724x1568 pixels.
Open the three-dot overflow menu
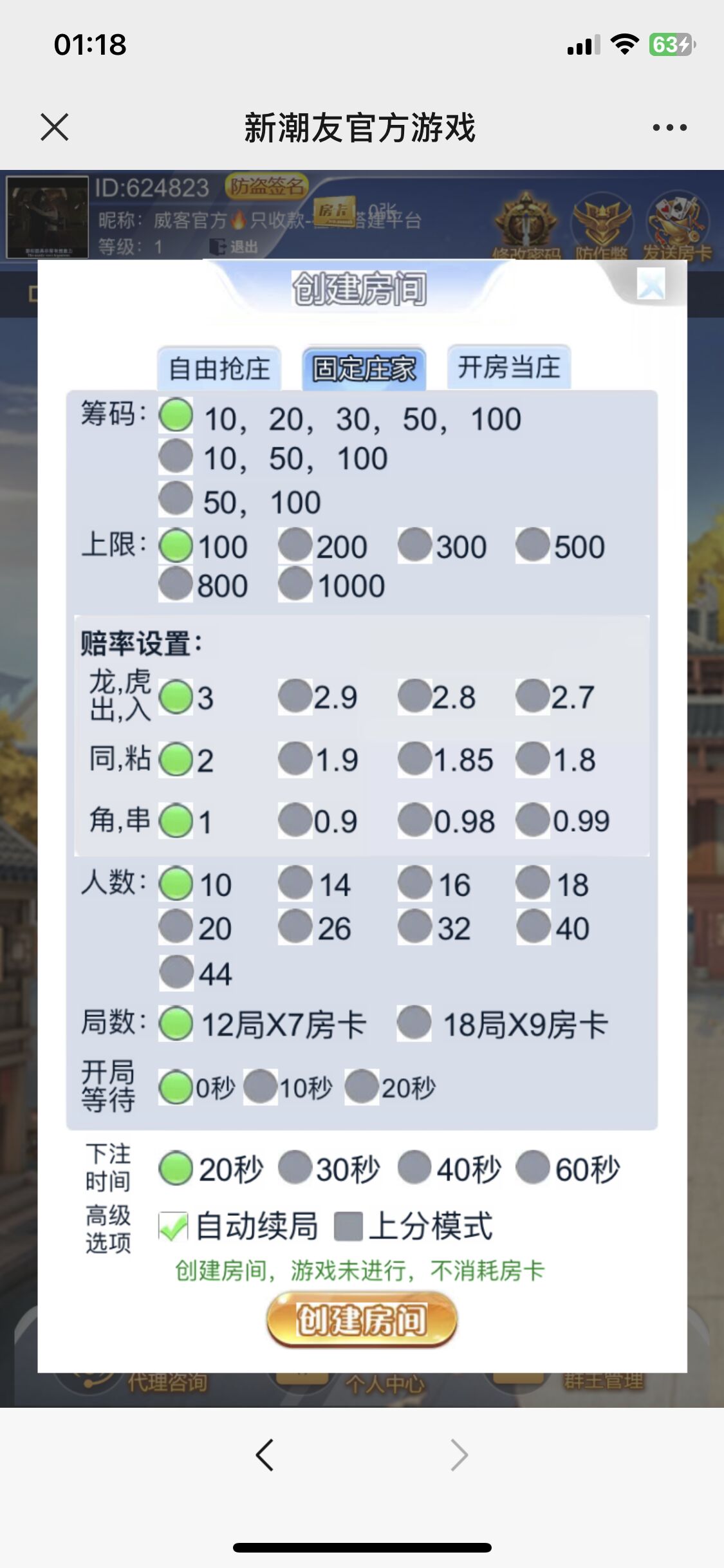coord(669,127)
